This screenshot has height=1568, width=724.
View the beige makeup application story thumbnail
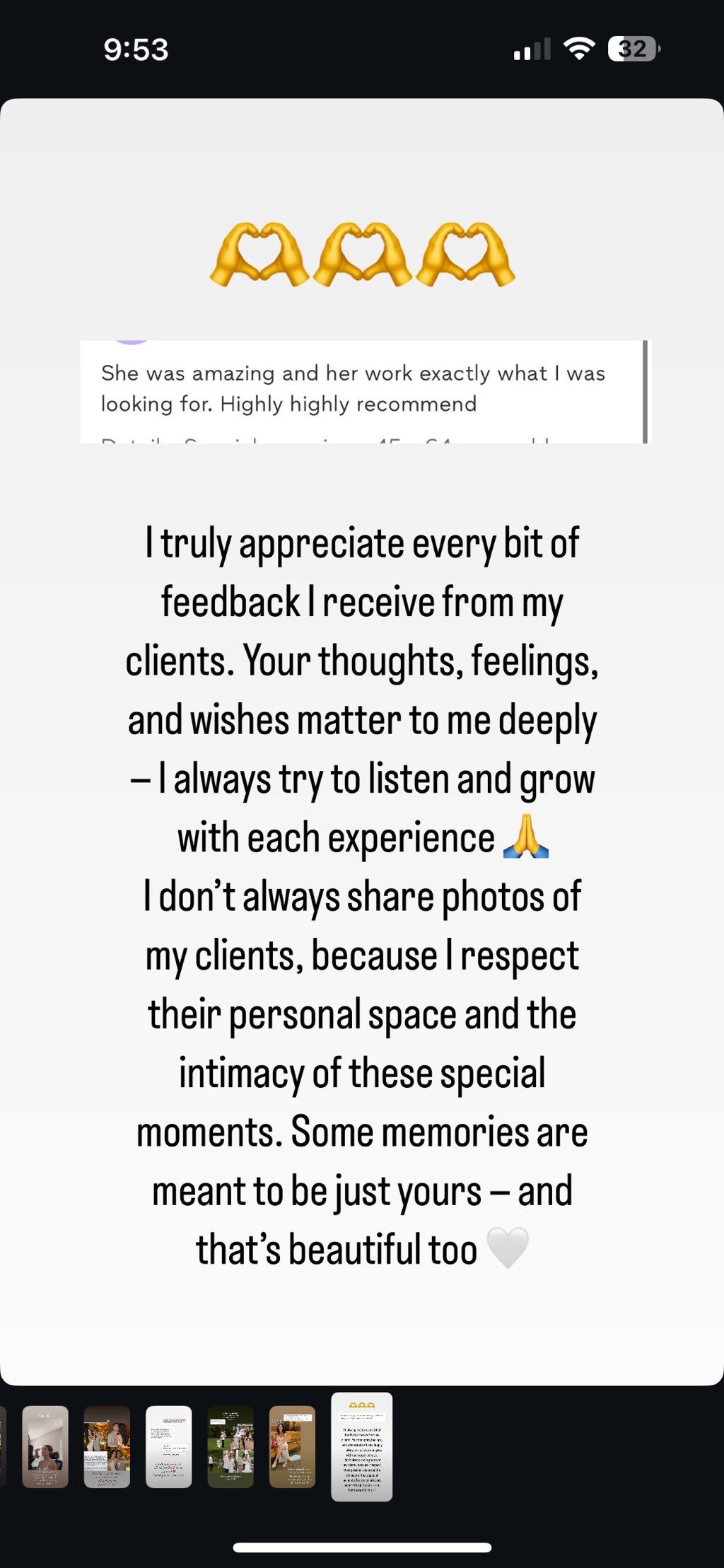pos(45,1446)
